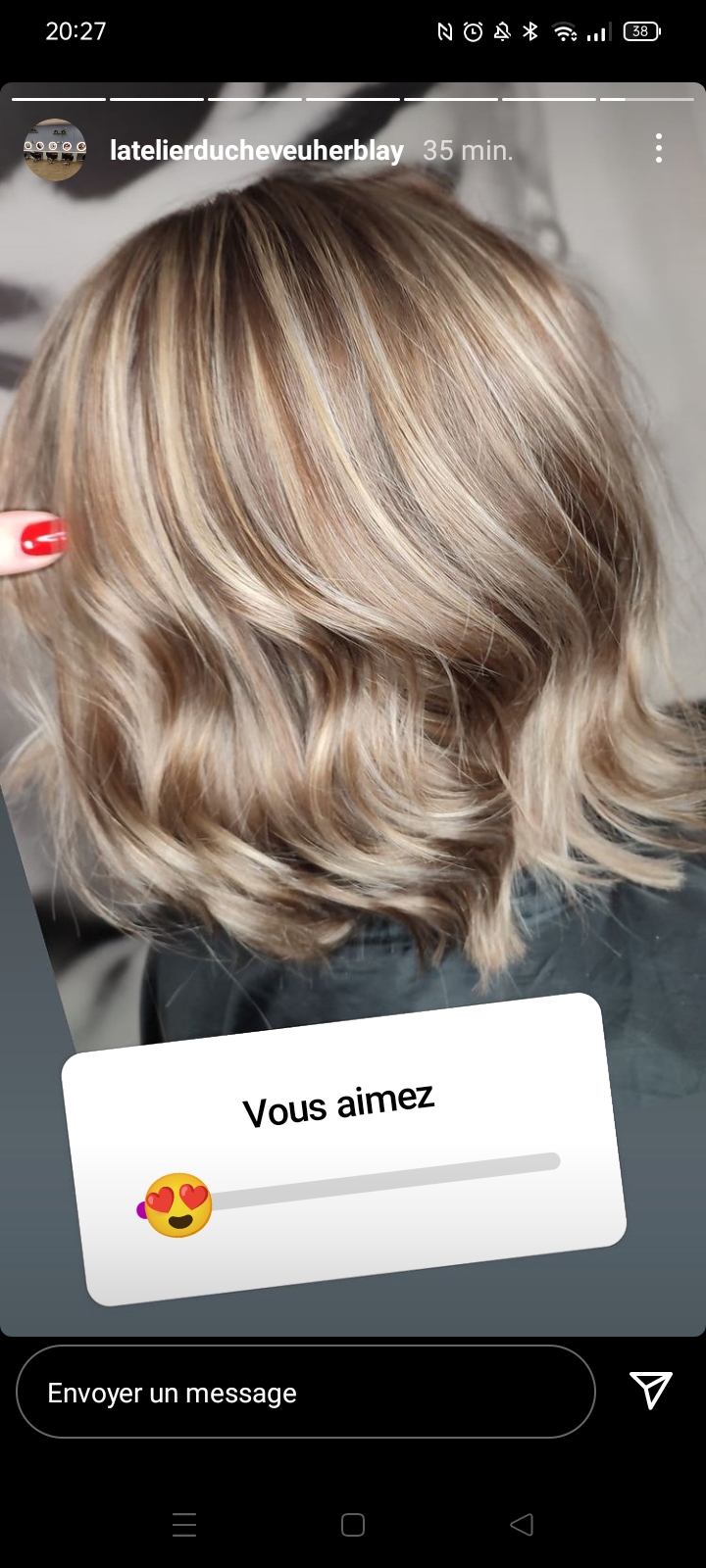Go to the system home screen
Image resolution: width=706 pixels, height=1568 pixels.
point(353,1525)
